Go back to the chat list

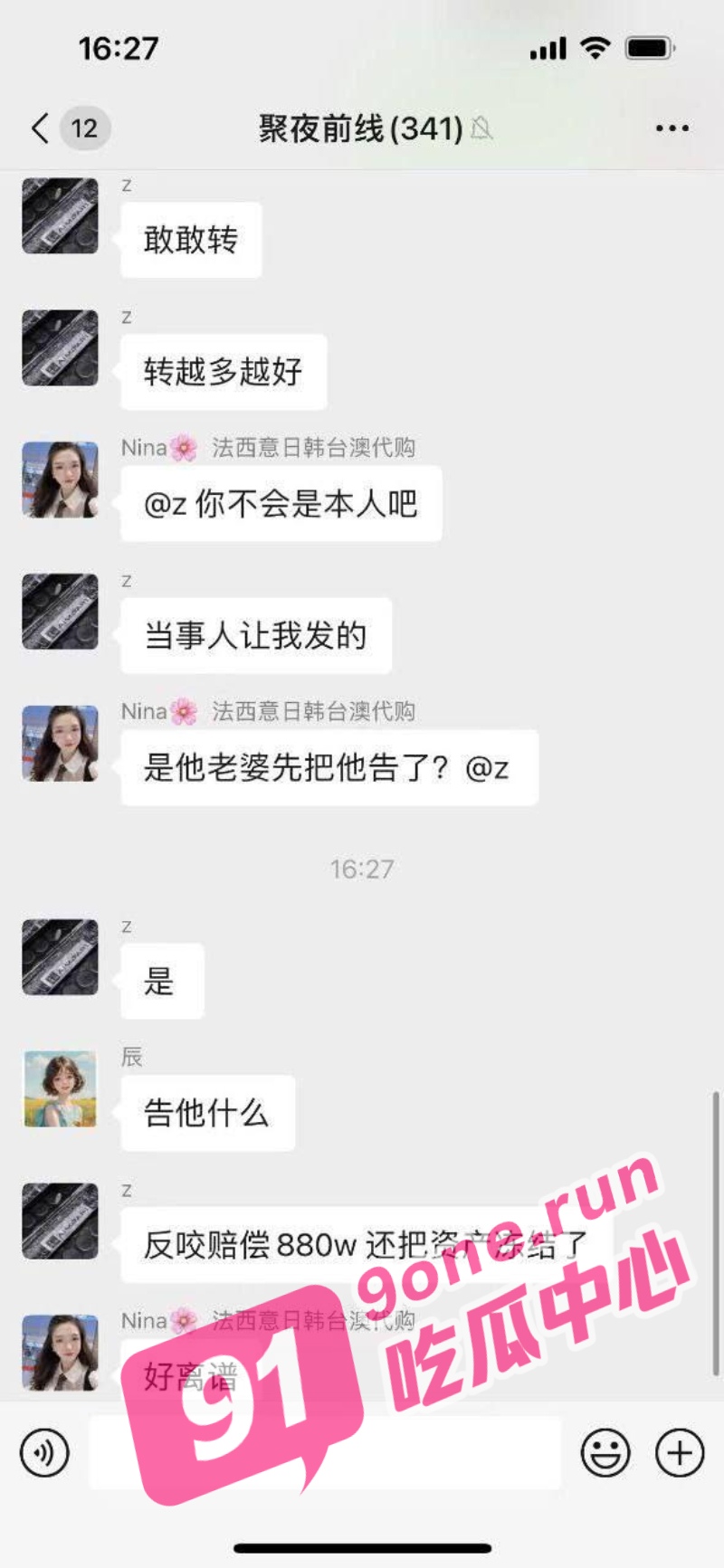click(40, 128)
